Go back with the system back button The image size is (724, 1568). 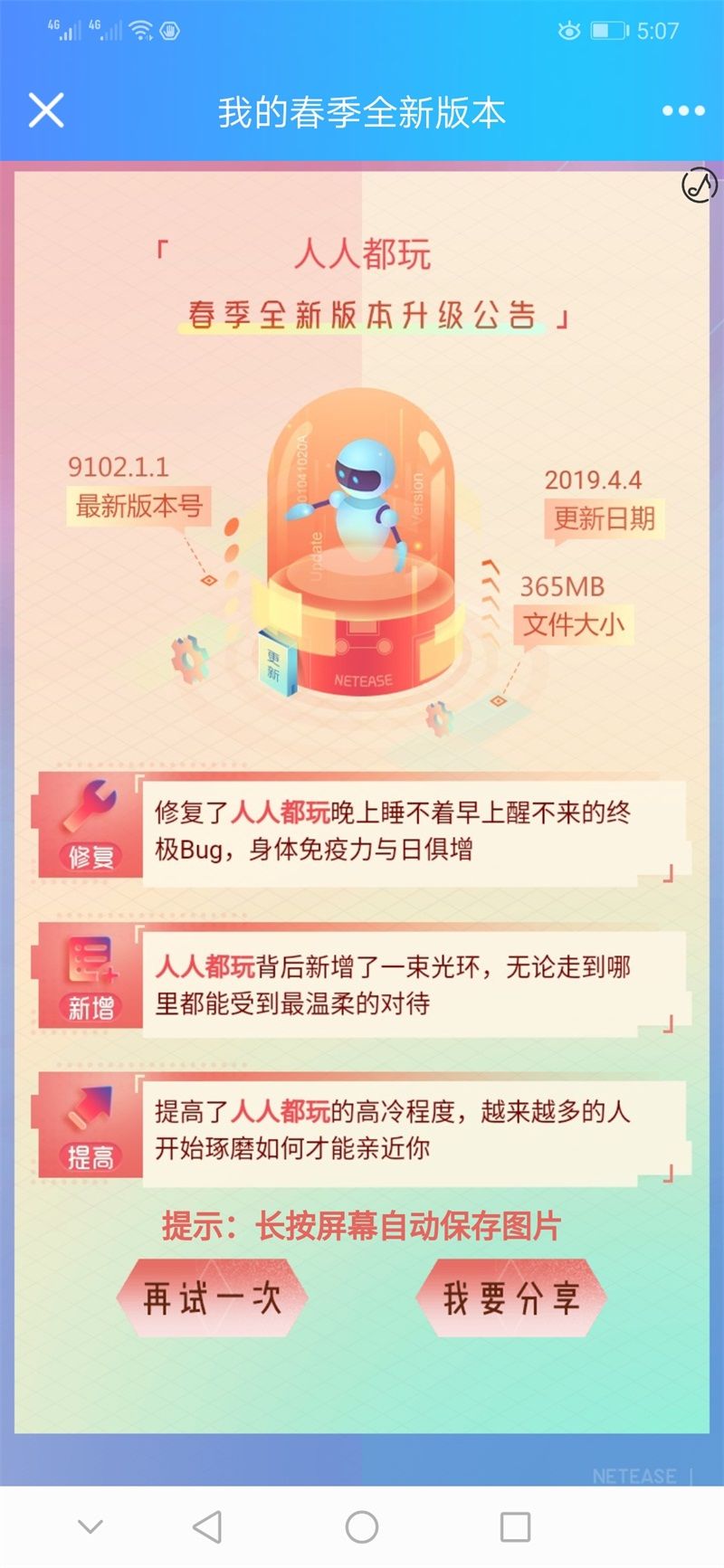[x=207, y=1526]
